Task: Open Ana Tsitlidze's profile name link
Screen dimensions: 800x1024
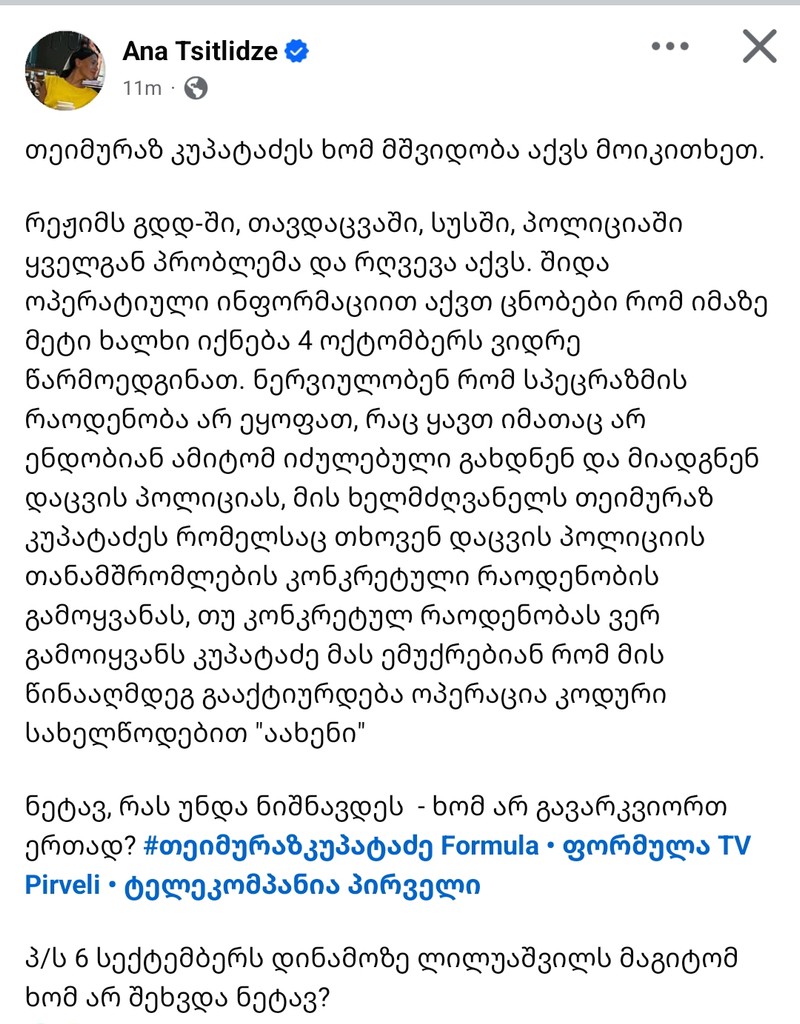Action: tap(199, 52)
